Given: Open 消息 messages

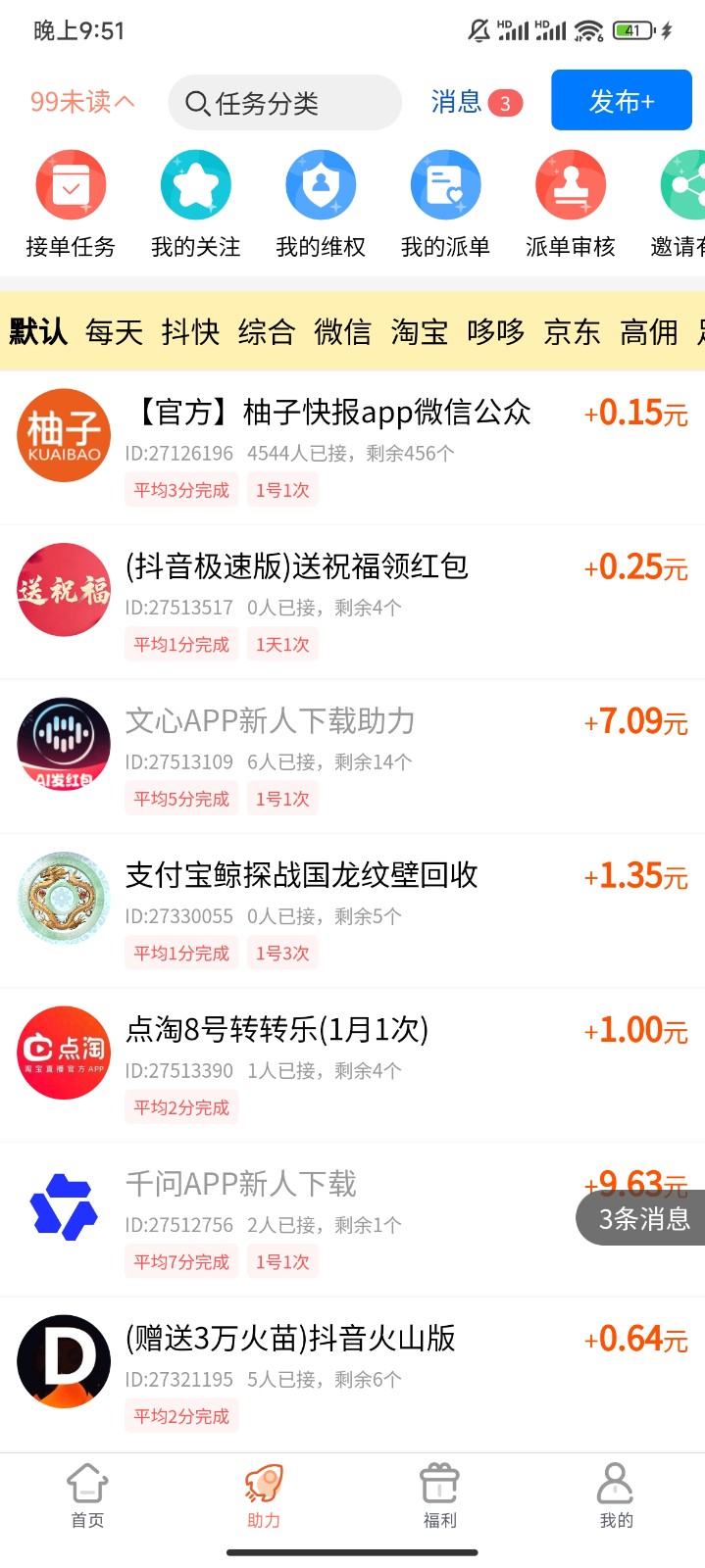Looking at the screenshot, I should (476, 102).
